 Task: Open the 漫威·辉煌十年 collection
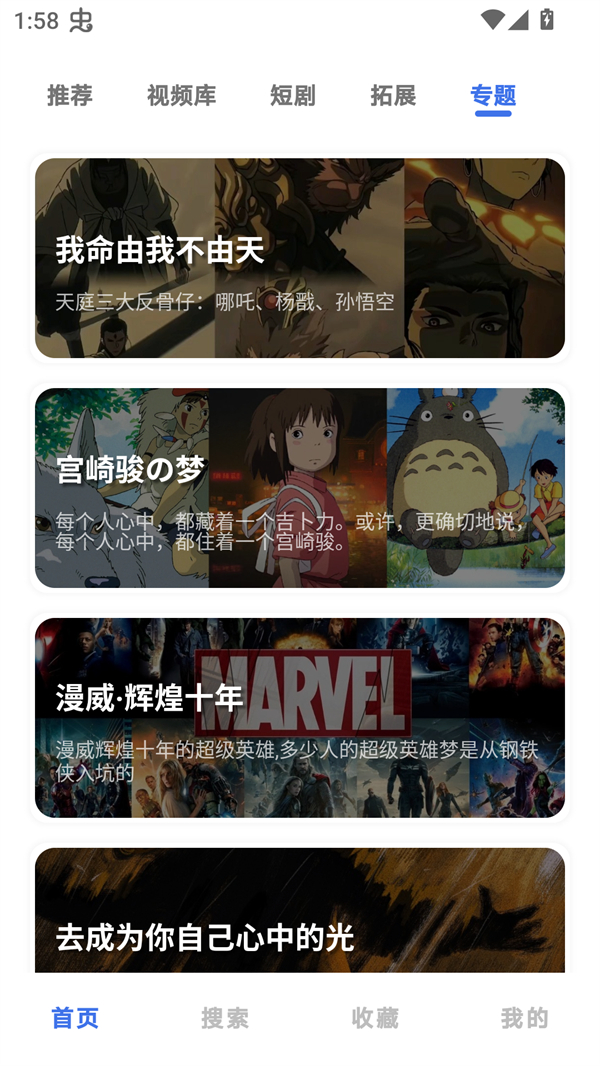pyautogui.click(x=300, y=718)
